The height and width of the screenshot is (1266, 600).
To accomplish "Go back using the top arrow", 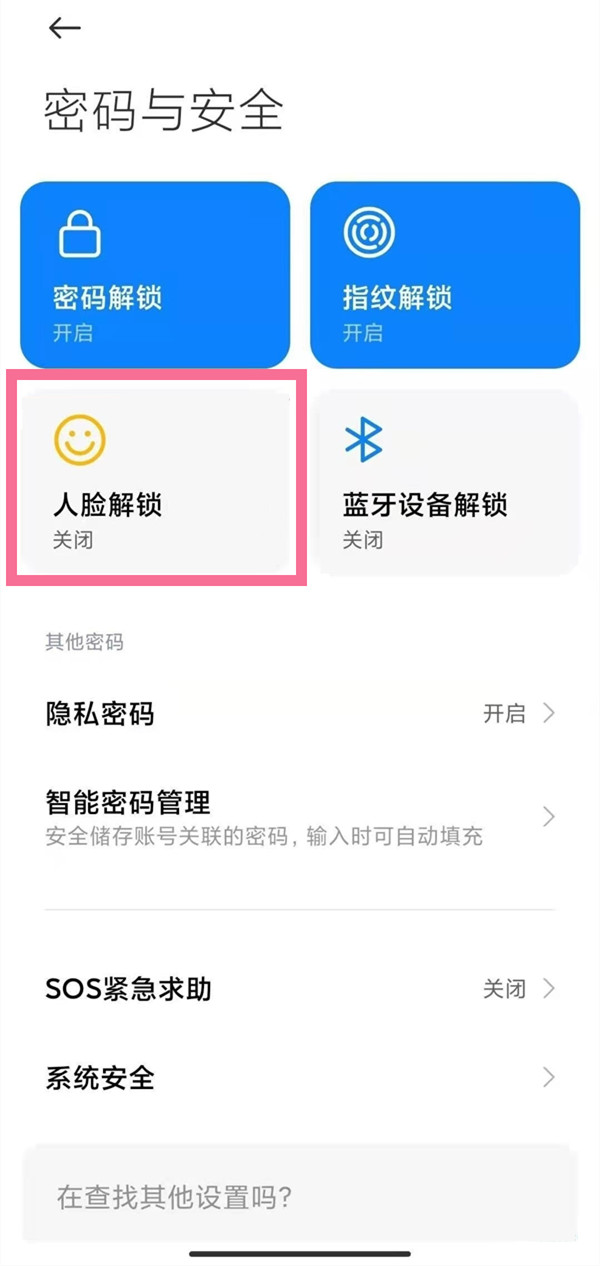I will [64, 29].
